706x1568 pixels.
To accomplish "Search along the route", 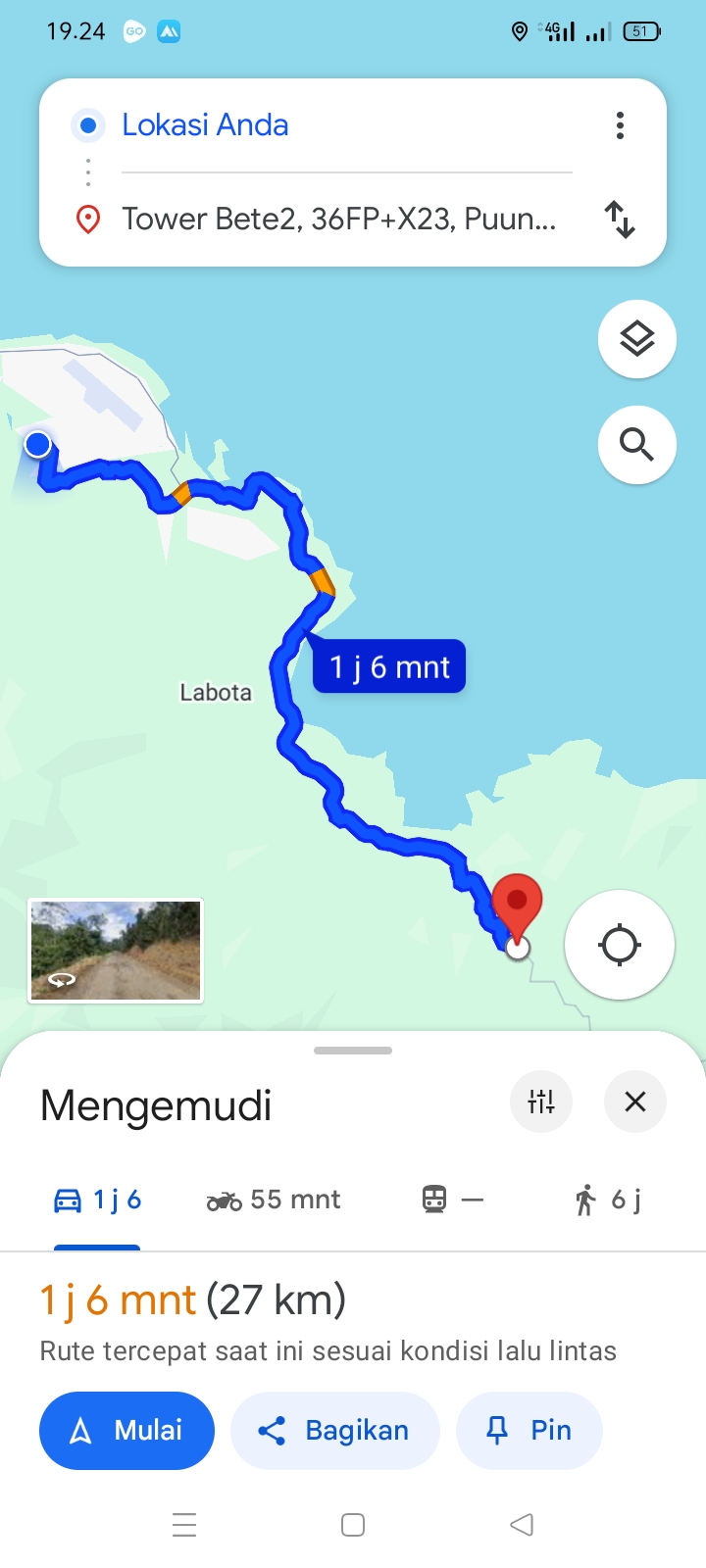I will pyautogui.click(x=637, y=445).
